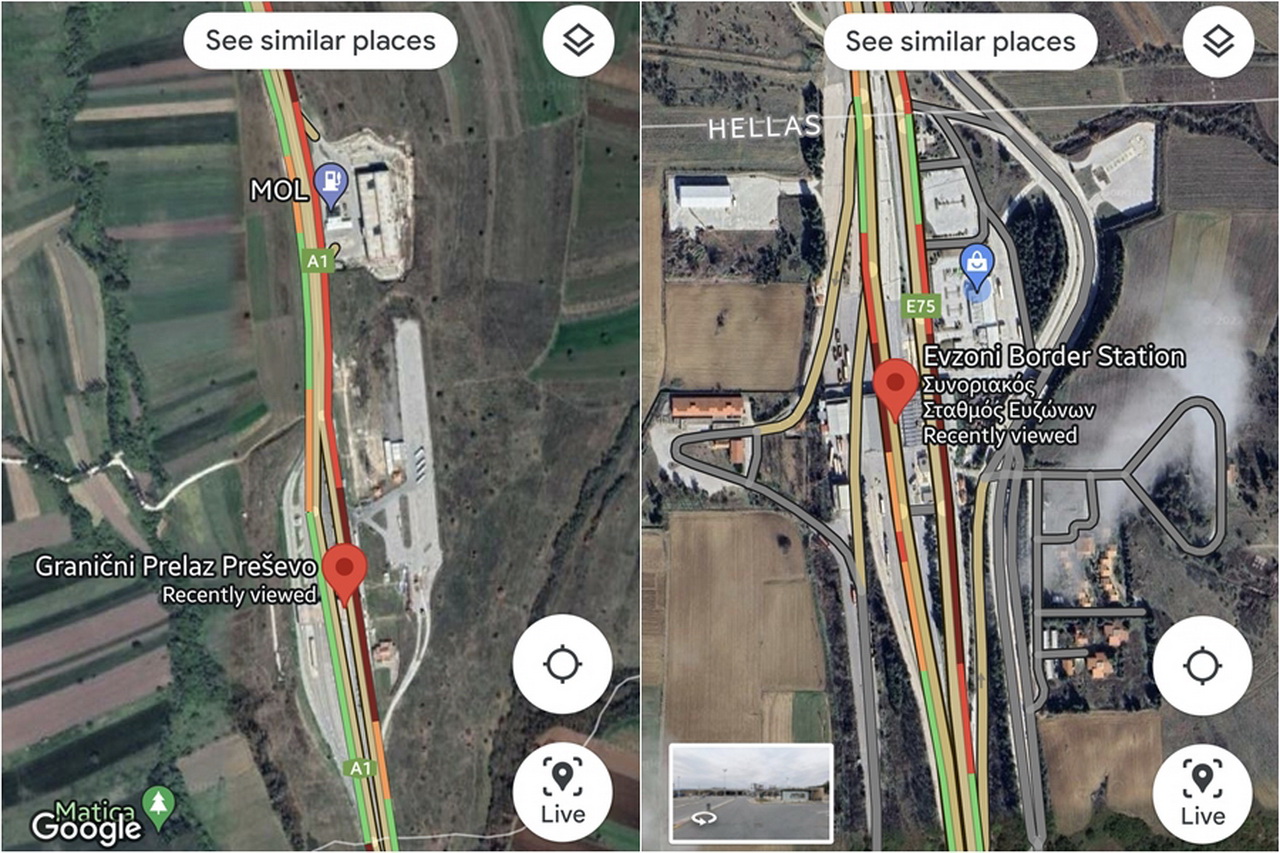This screenshot has height=853, width=1280.
Task: Open map layers on the Evzoni map
Action: point(1218,41)
